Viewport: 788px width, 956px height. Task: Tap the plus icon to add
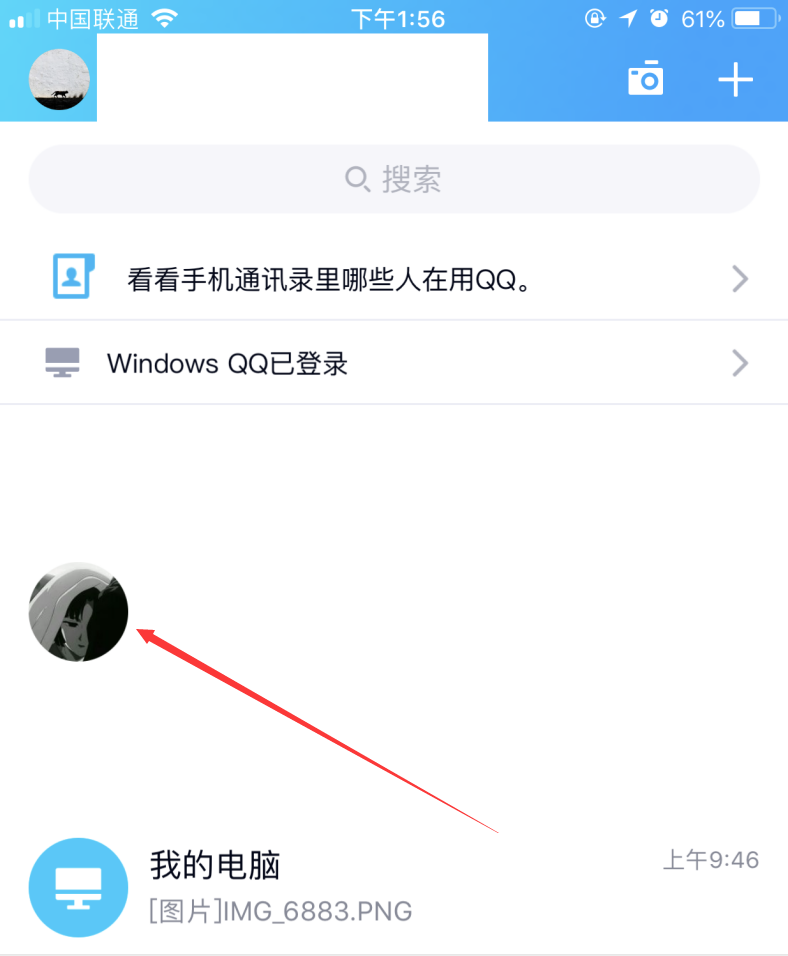pyautogui.click(x=735, y=79)
